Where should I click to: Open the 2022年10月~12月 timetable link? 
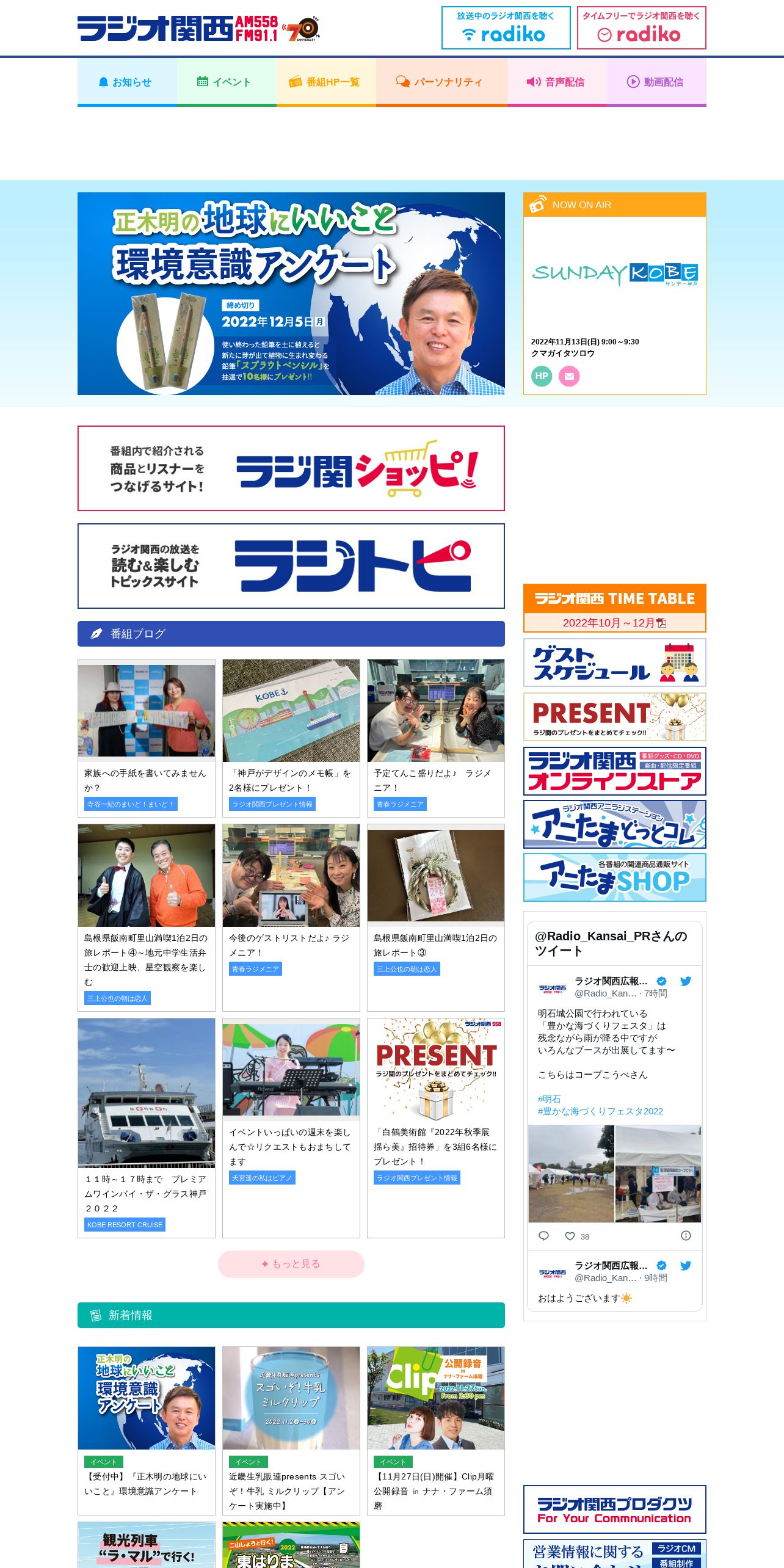614,623
